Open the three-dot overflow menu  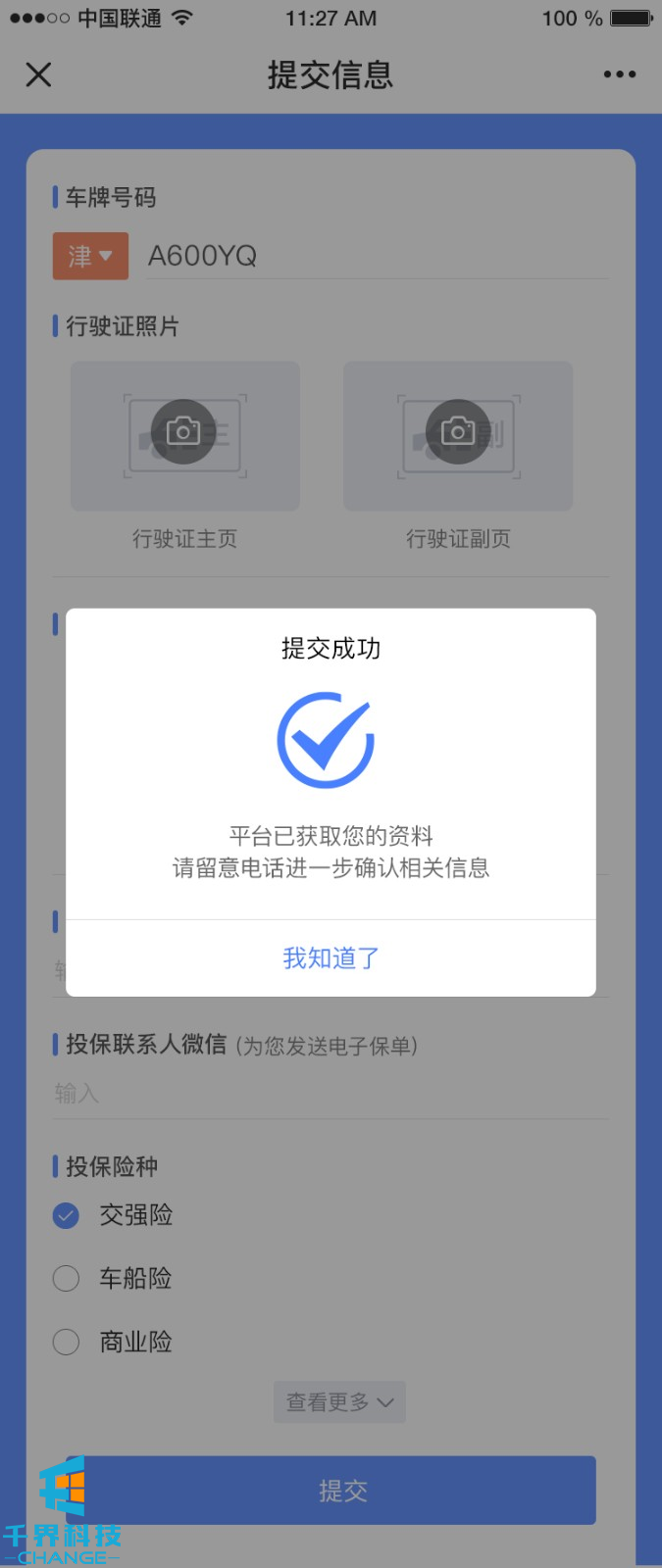(619, 74)
